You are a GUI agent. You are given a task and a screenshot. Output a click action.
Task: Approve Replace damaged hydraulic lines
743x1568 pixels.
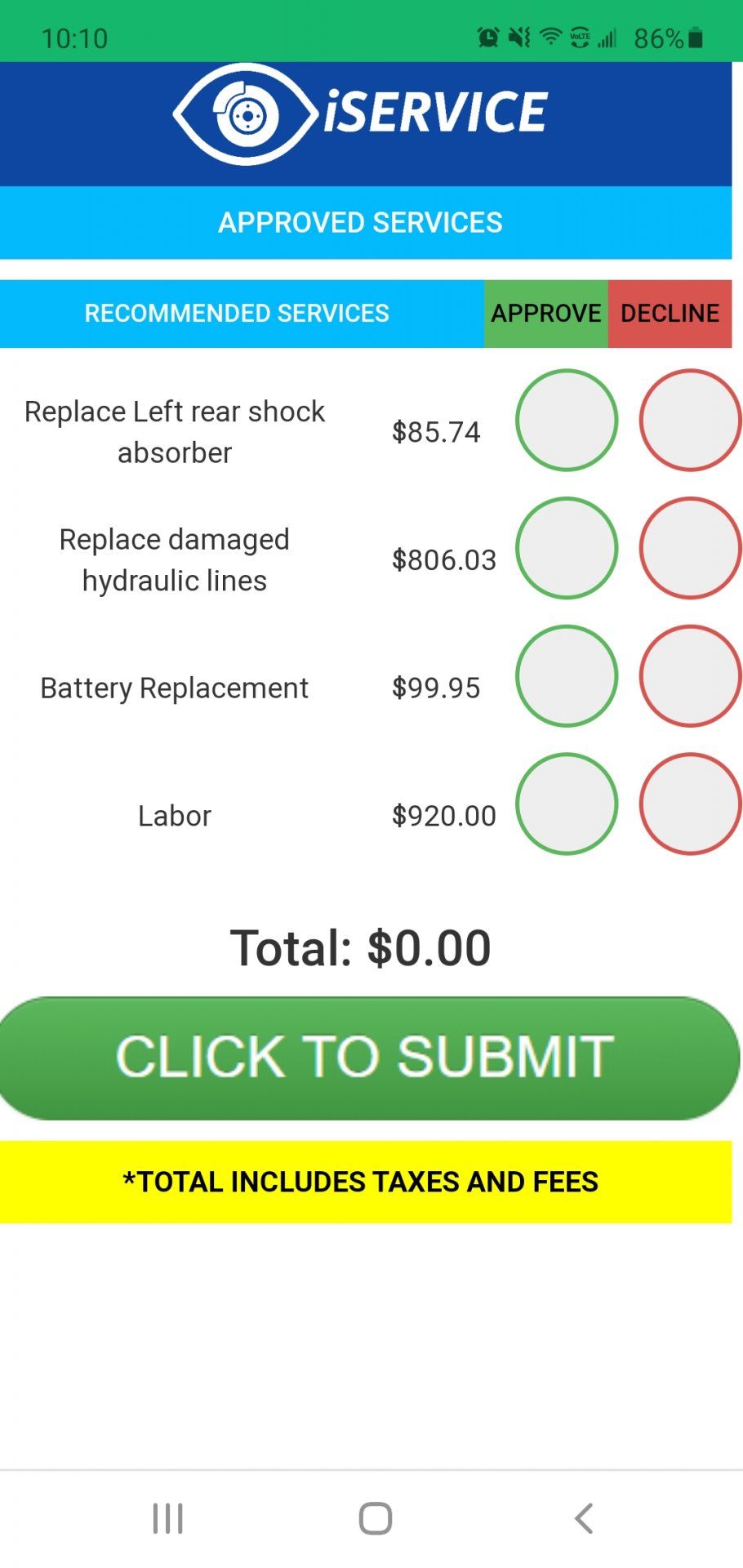point(567,548)
